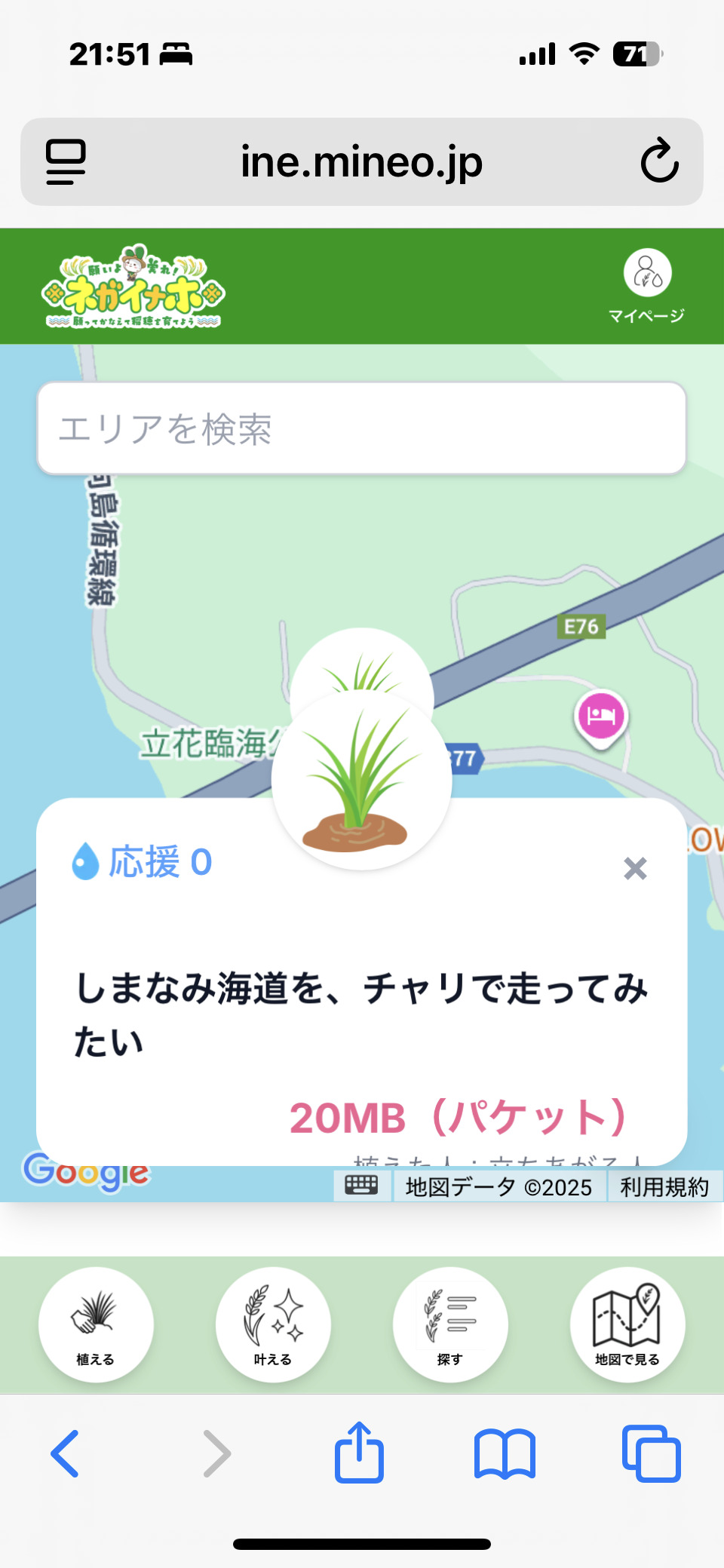724x1568 pixels.
Task: Show all open browser tabs
Action: [651, 1453]
